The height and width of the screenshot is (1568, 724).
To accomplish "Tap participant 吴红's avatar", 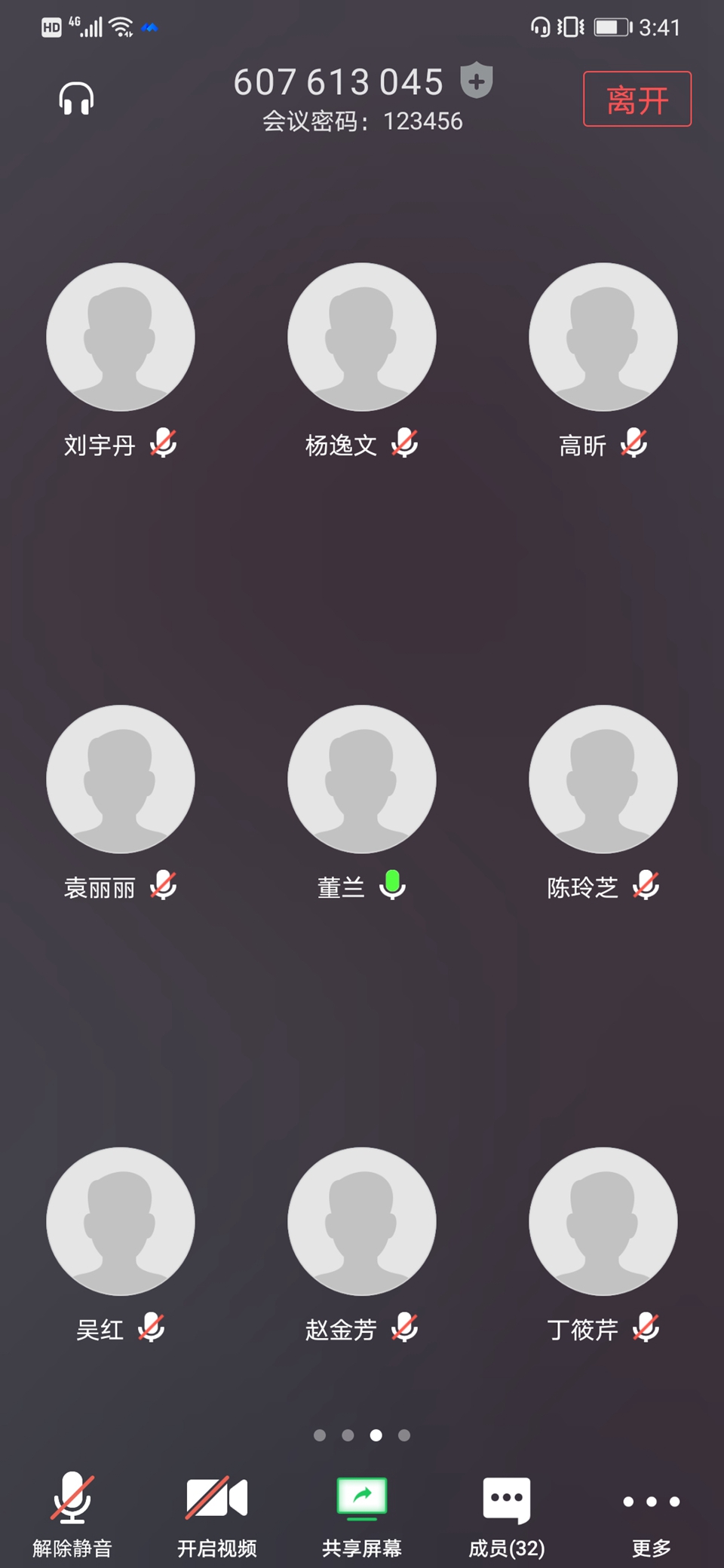I will click(x=121, y=1221).
